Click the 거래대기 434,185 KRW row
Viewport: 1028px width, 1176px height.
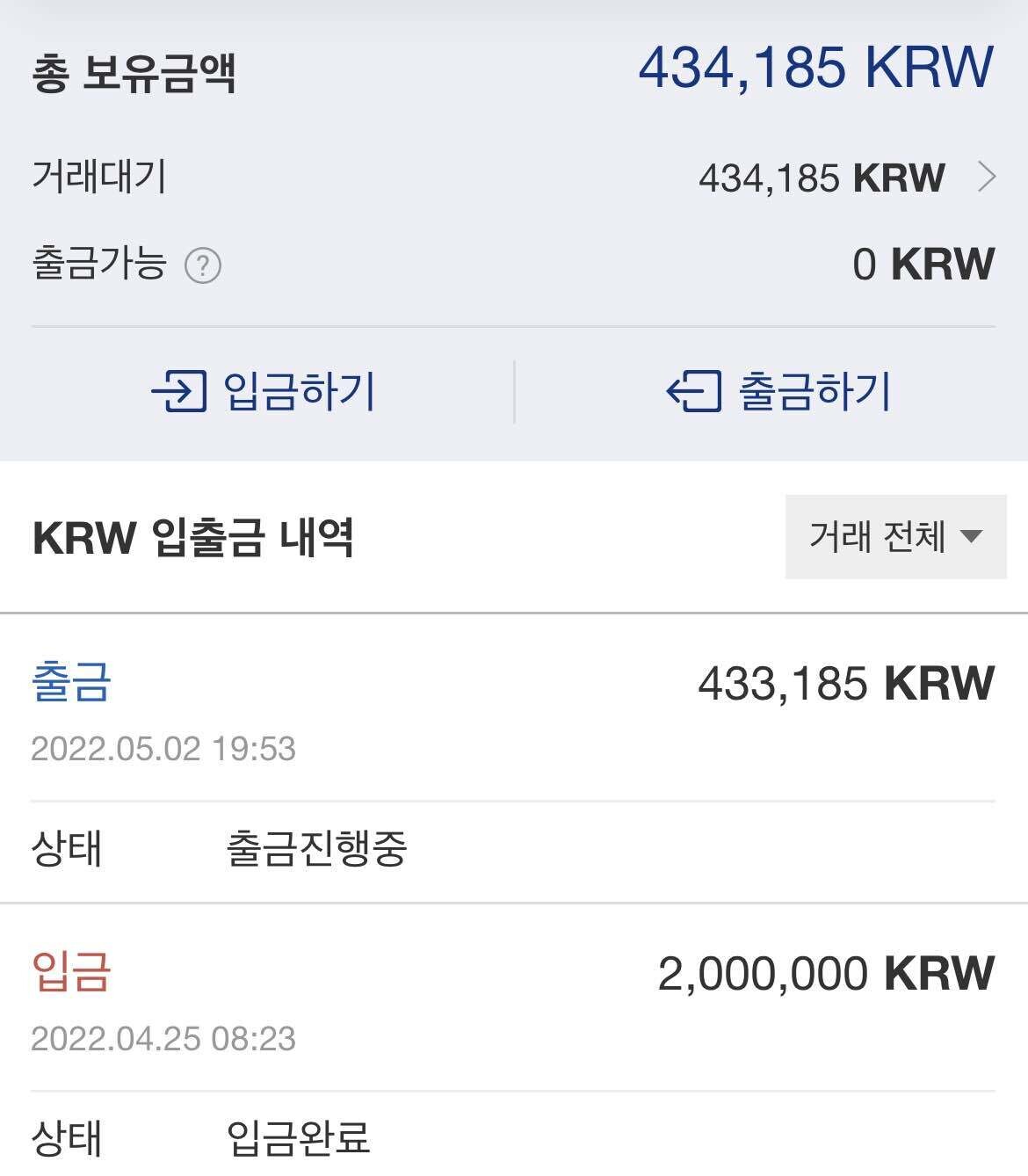(x=514, y=177)
